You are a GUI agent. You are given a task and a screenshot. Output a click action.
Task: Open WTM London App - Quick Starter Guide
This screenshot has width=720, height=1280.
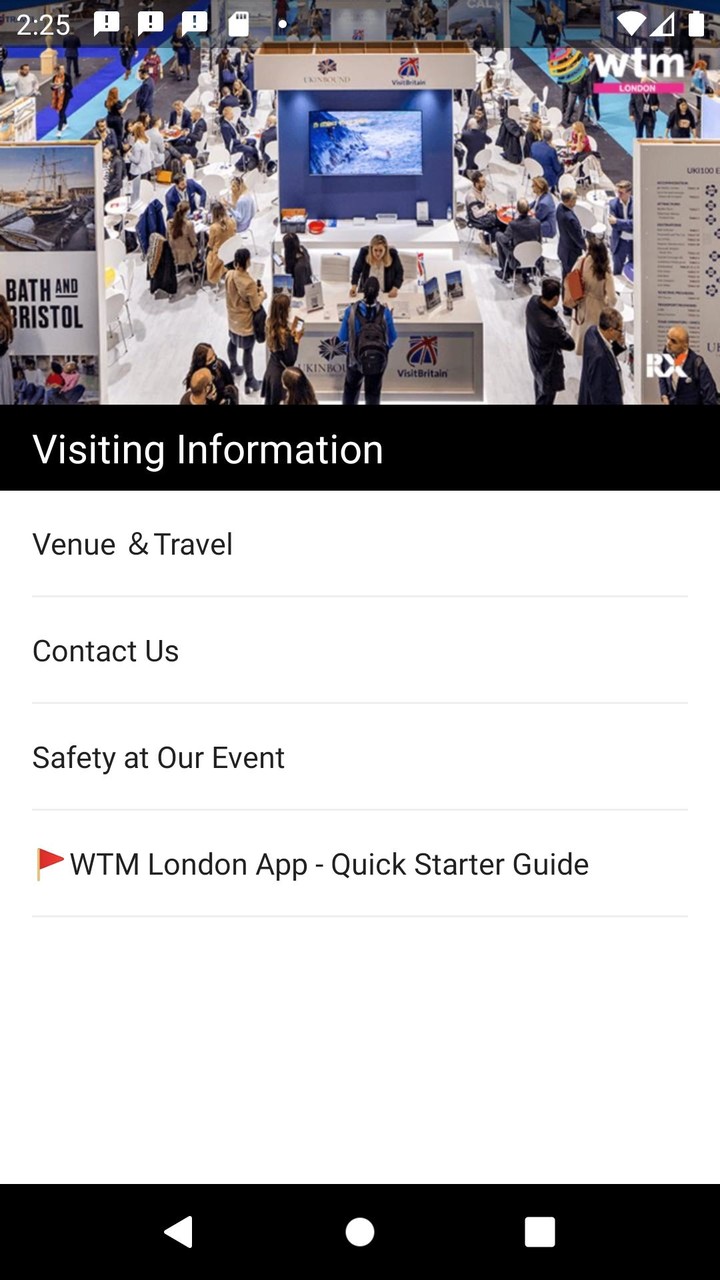360,864
